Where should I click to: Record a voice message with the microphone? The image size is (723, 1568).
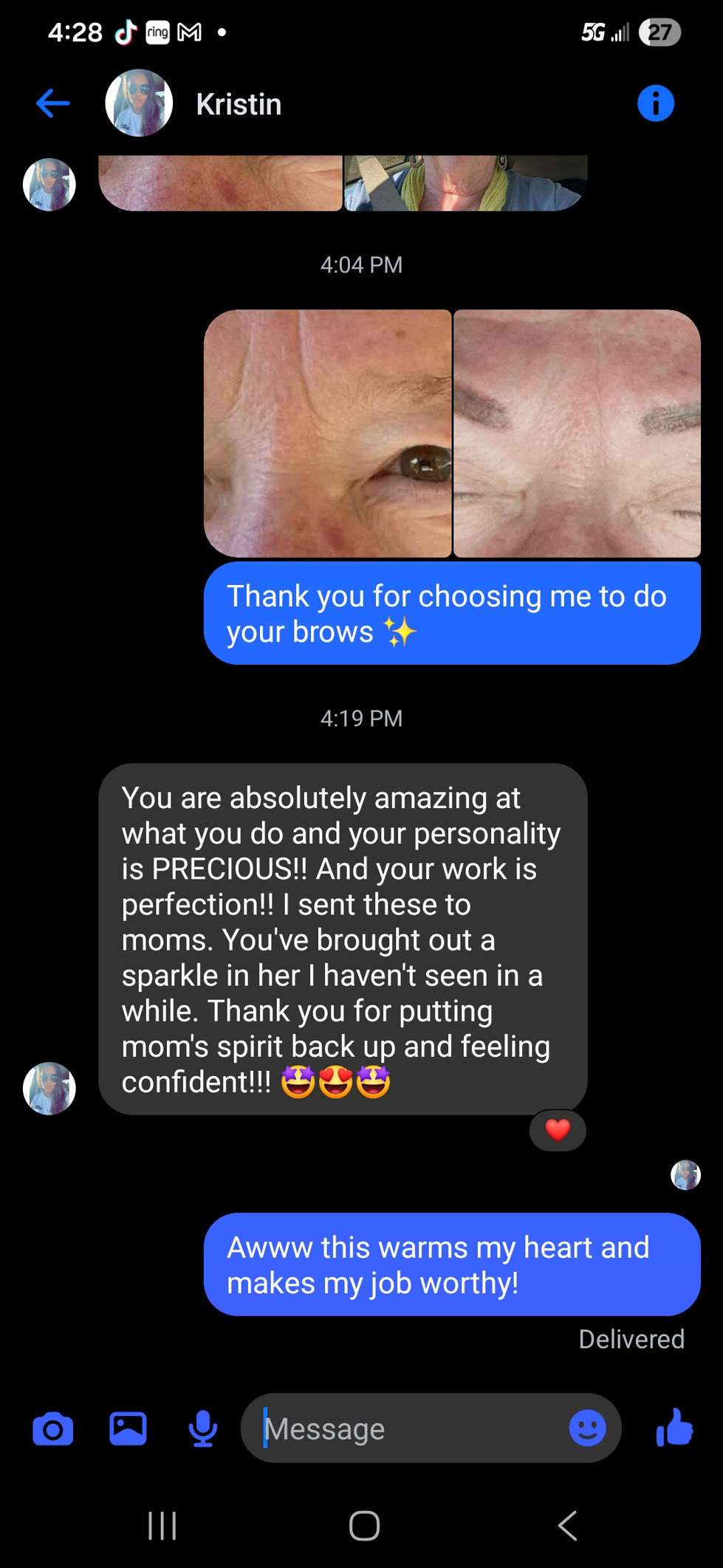203,1428
